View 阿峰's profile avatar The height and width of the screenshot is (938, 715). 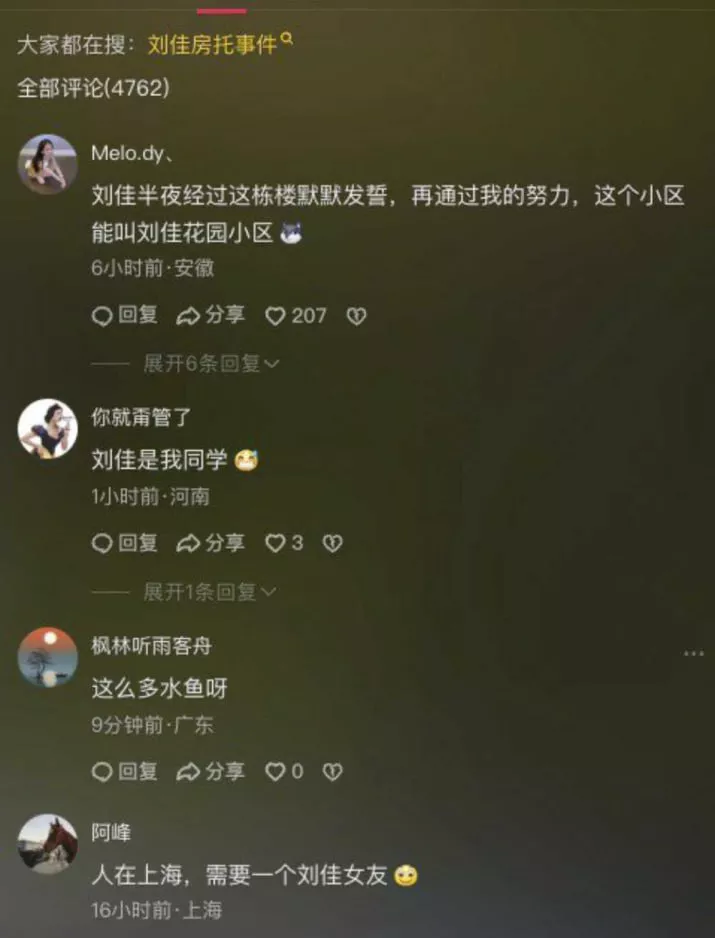tap(47, 843)
